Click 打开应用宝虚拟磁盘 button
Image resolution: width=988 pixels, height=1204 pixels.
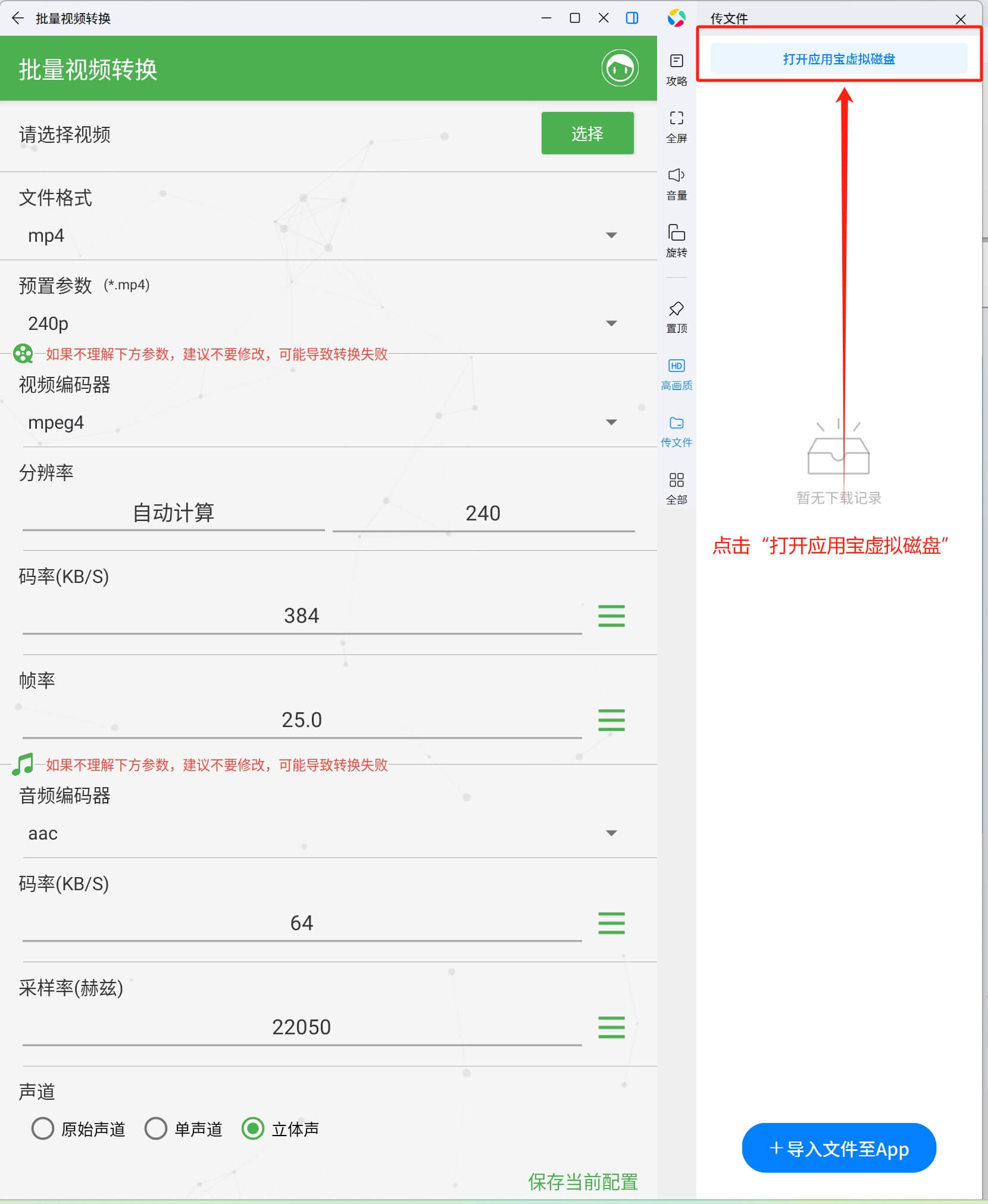pyautogui.click(x=839, y=59)
